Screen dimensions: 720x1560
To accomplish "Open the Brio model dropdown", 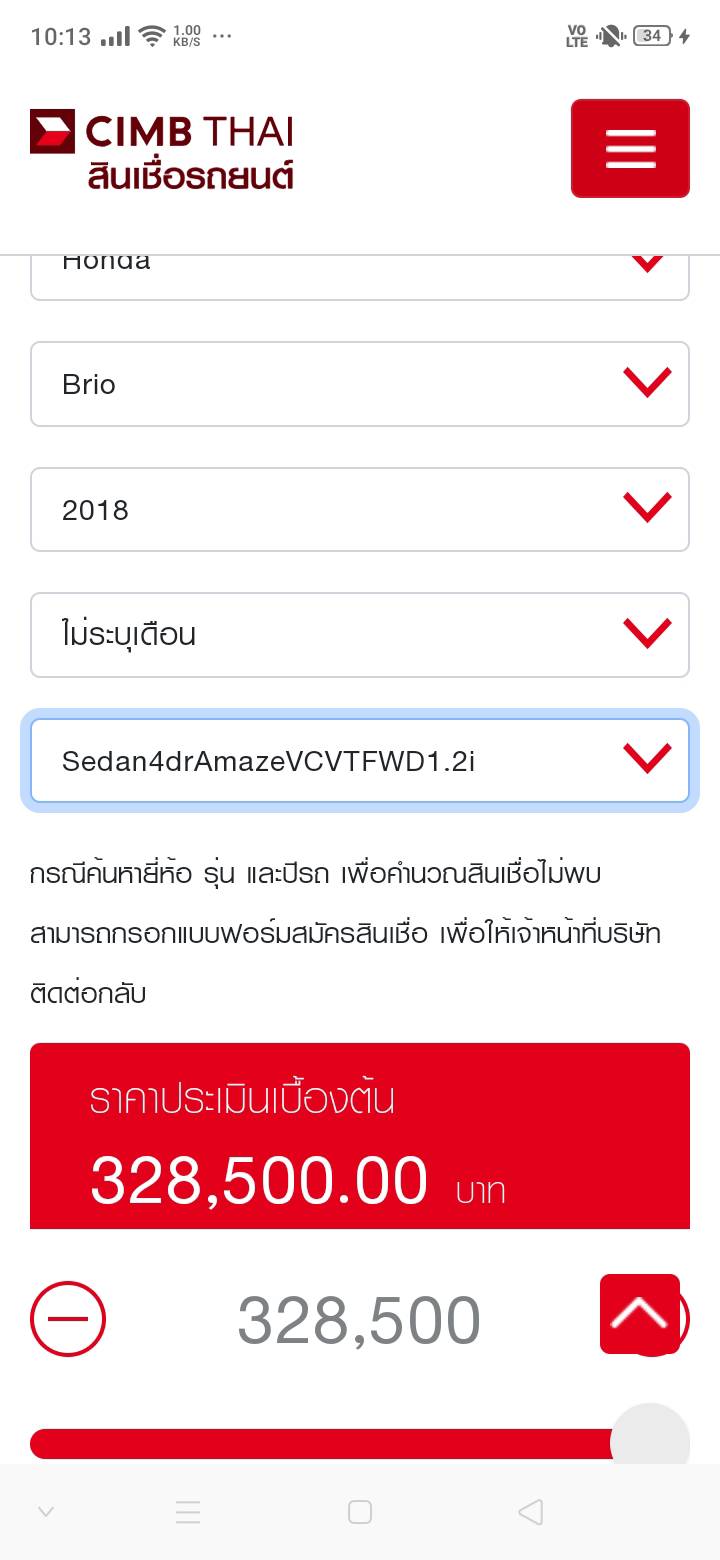I will coord(360,384).
